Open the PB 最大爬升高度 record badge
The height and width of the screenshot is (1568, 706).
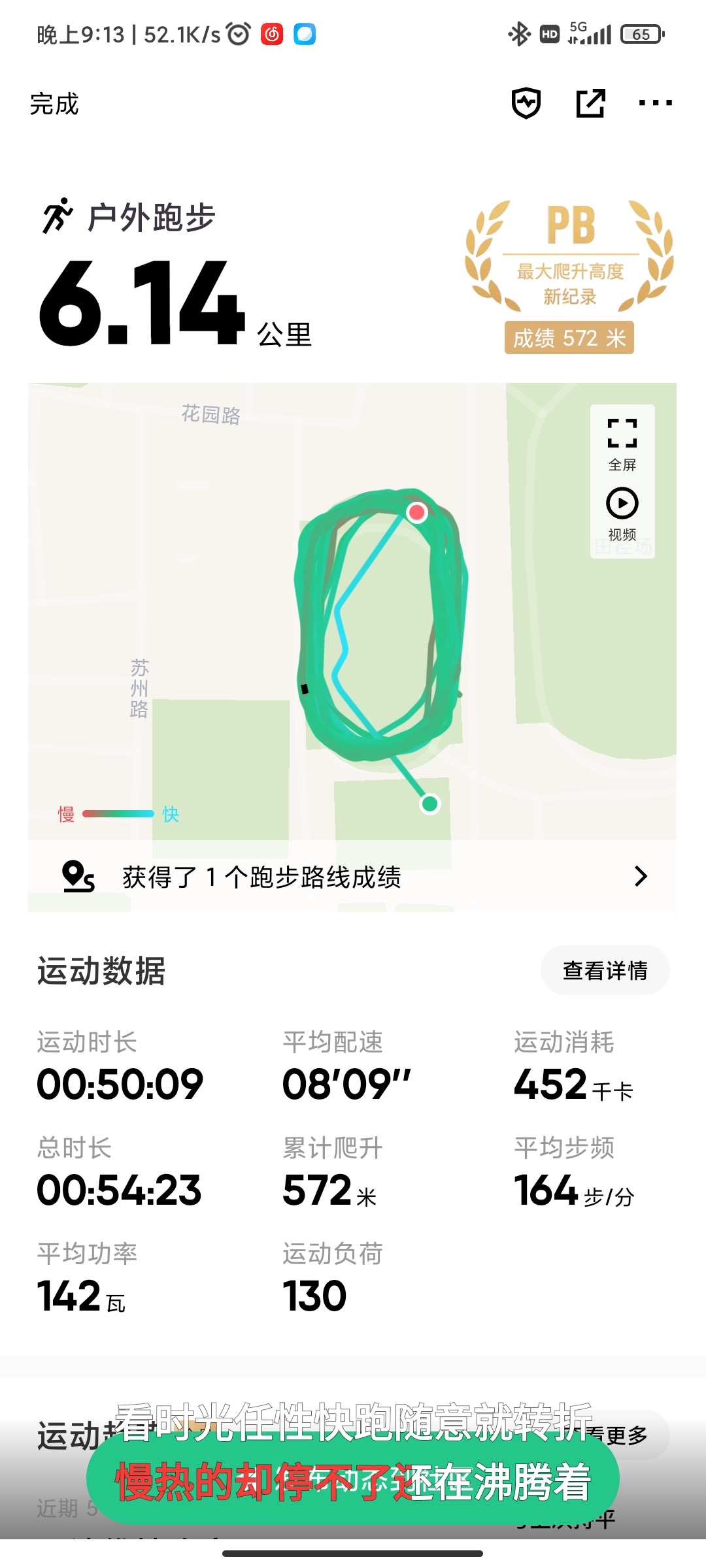click(x=569, y=277)
